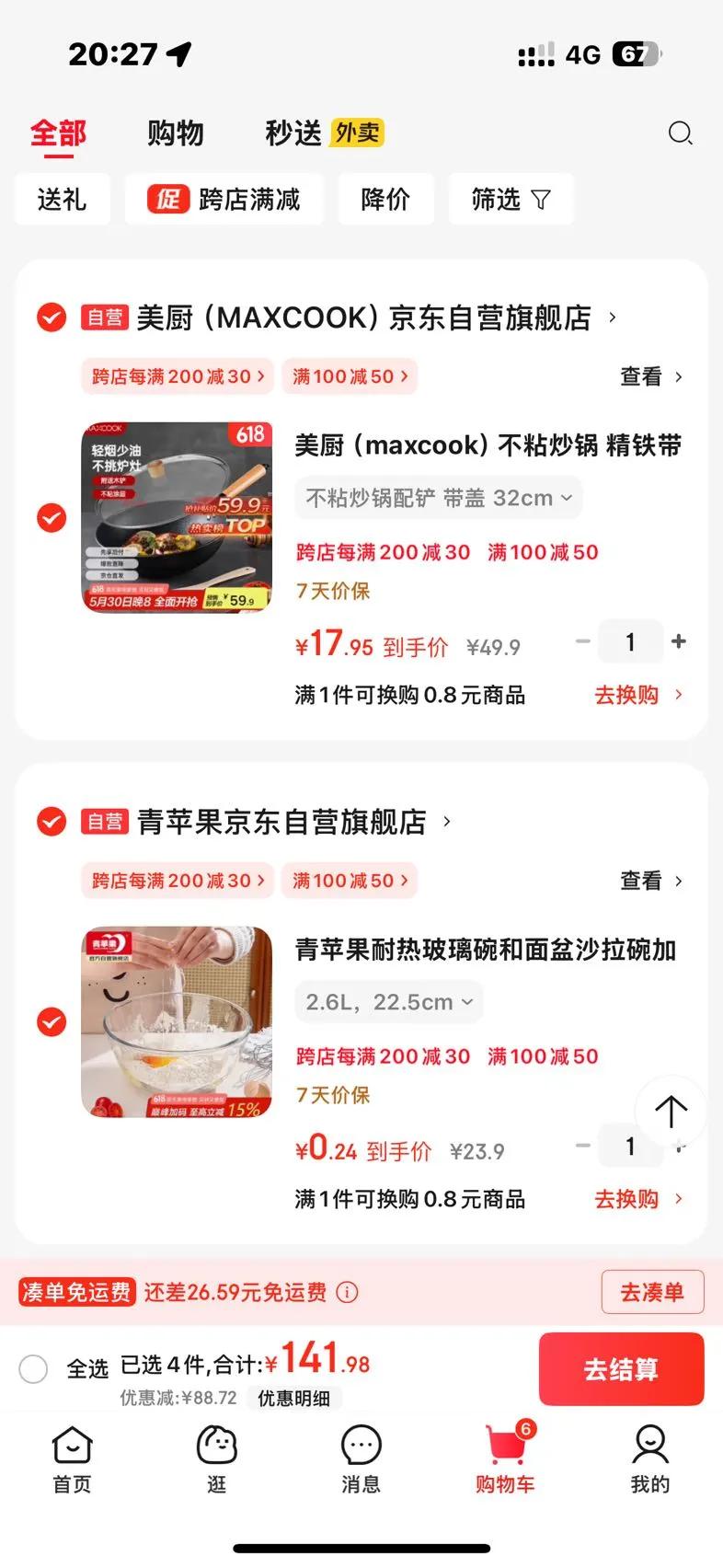This screenshot has width=723, height=1568.
Task: Open 美厨 (MAXCOOK) 京东自营旗舰店 store page
Action: point(364,317)
